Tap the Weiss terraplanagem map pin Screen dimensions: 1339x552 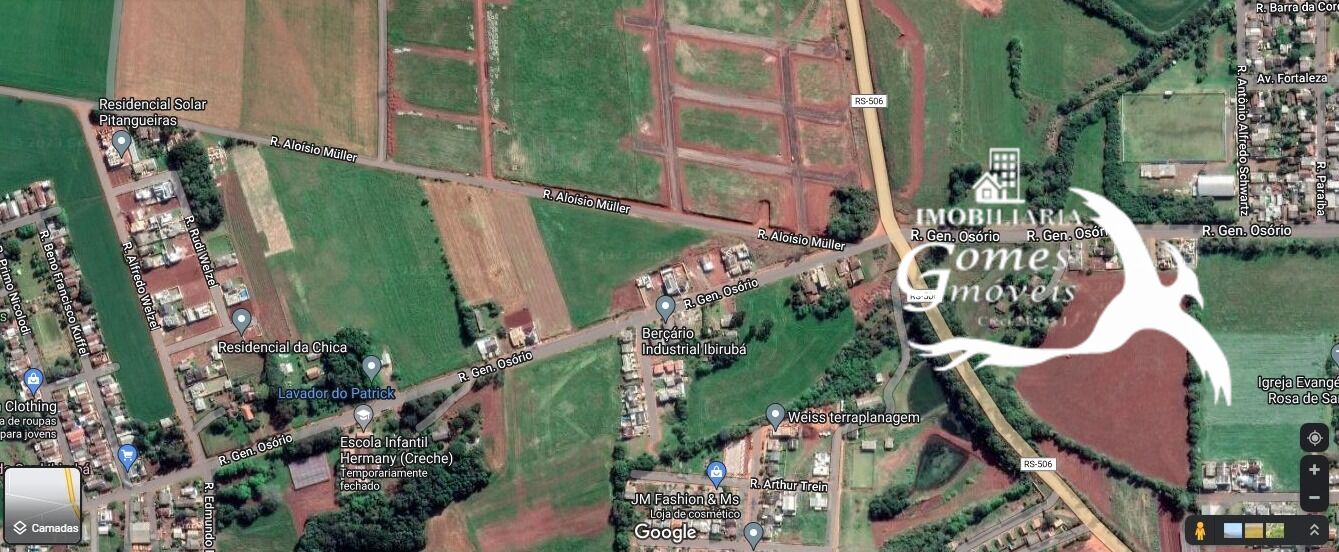pos(775,416)
